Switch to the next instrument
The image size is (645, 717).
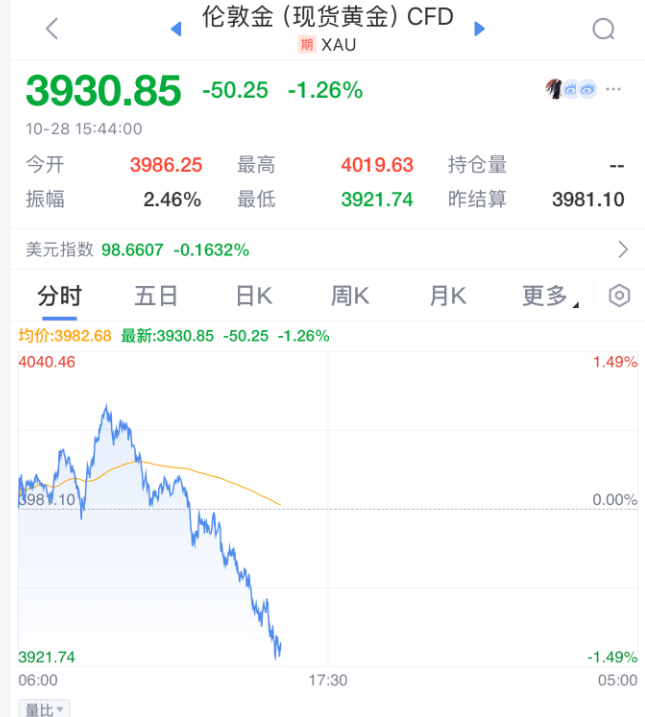pos(479,29)
